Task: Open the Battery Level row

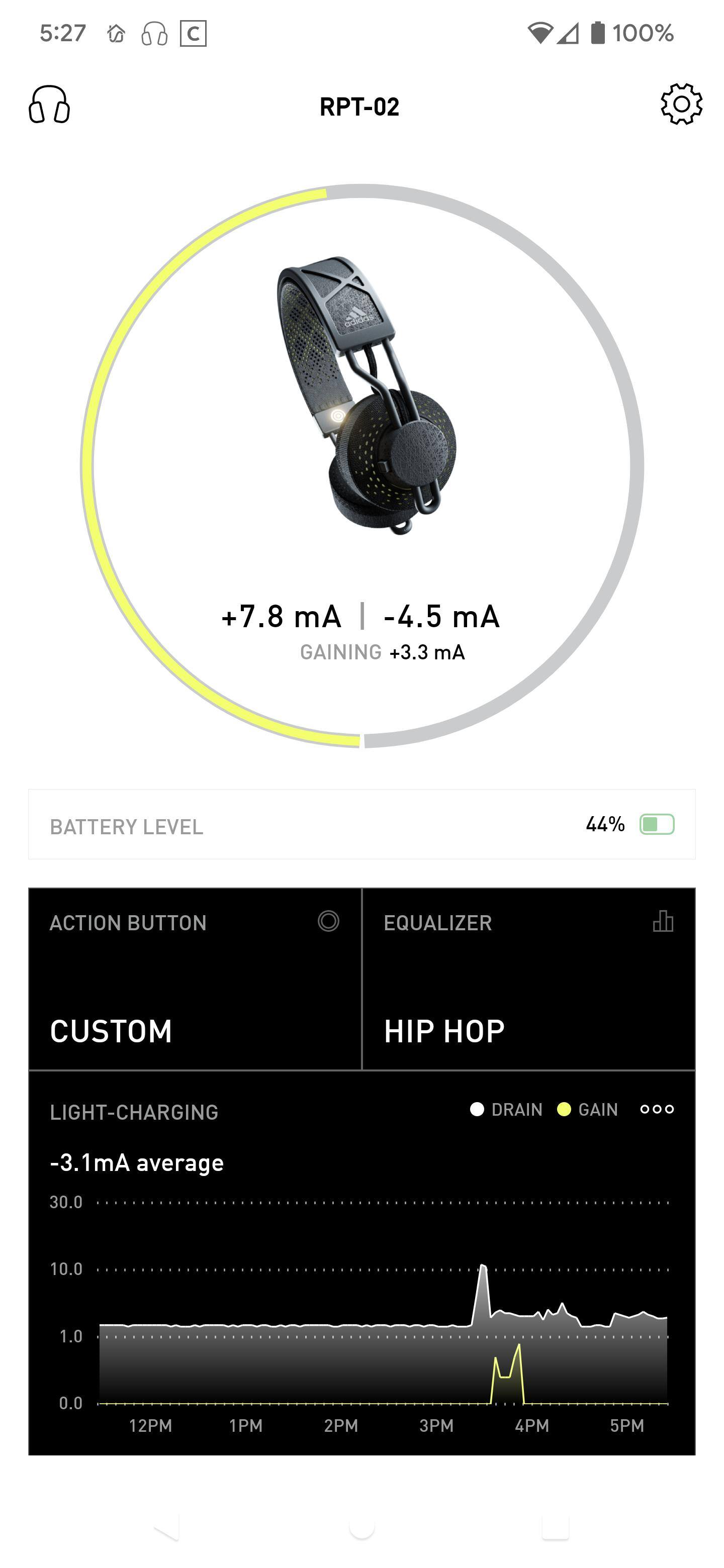Action: click(x=361, y=825)
